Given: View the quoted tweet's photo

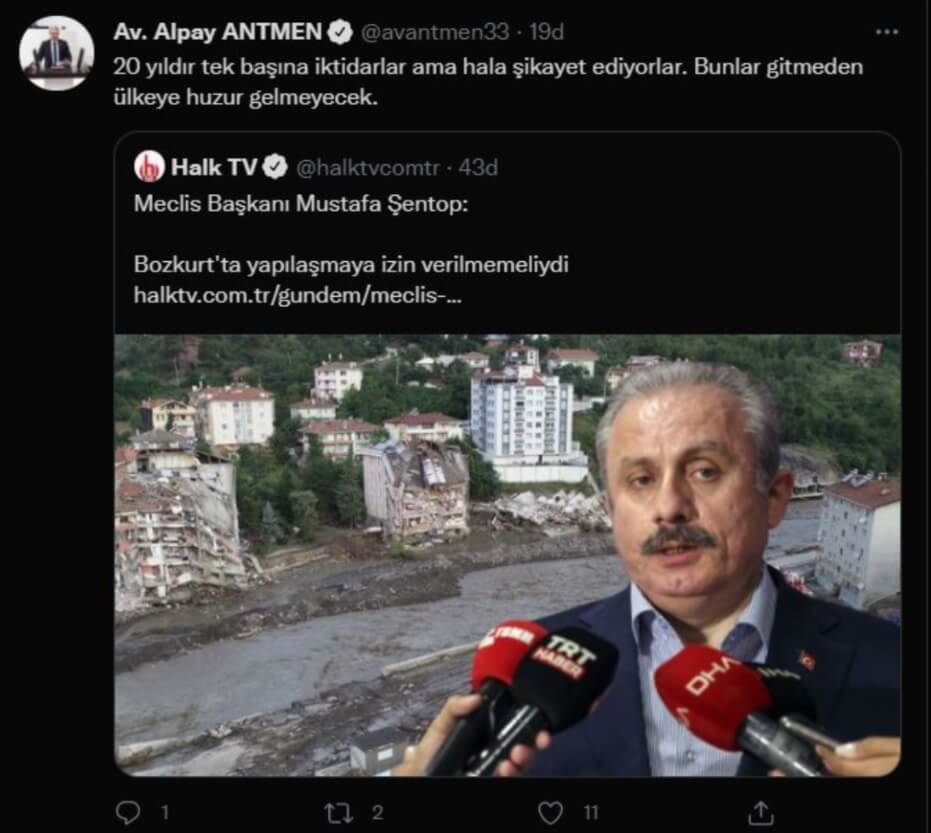Looking at the screenshot, I should [507, 555].
